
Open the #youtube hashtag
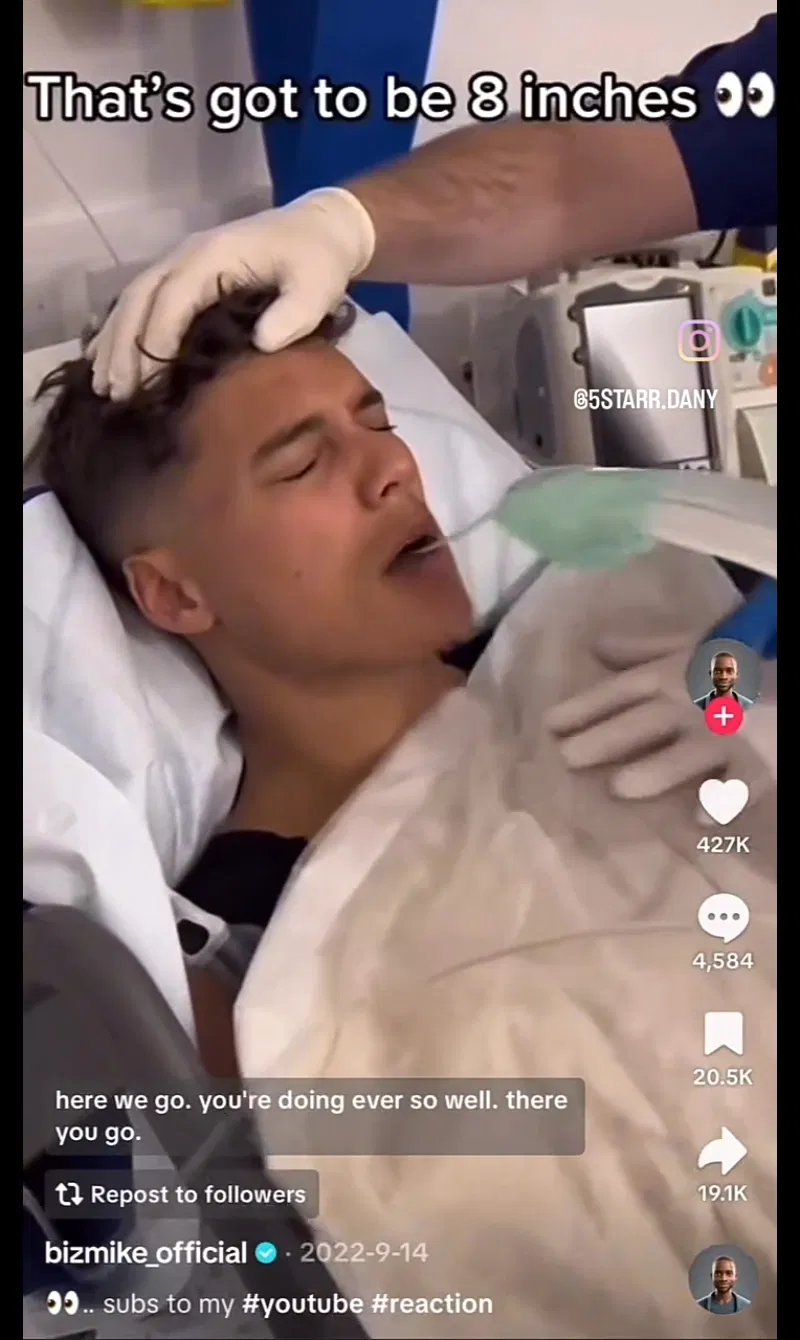302,1304
